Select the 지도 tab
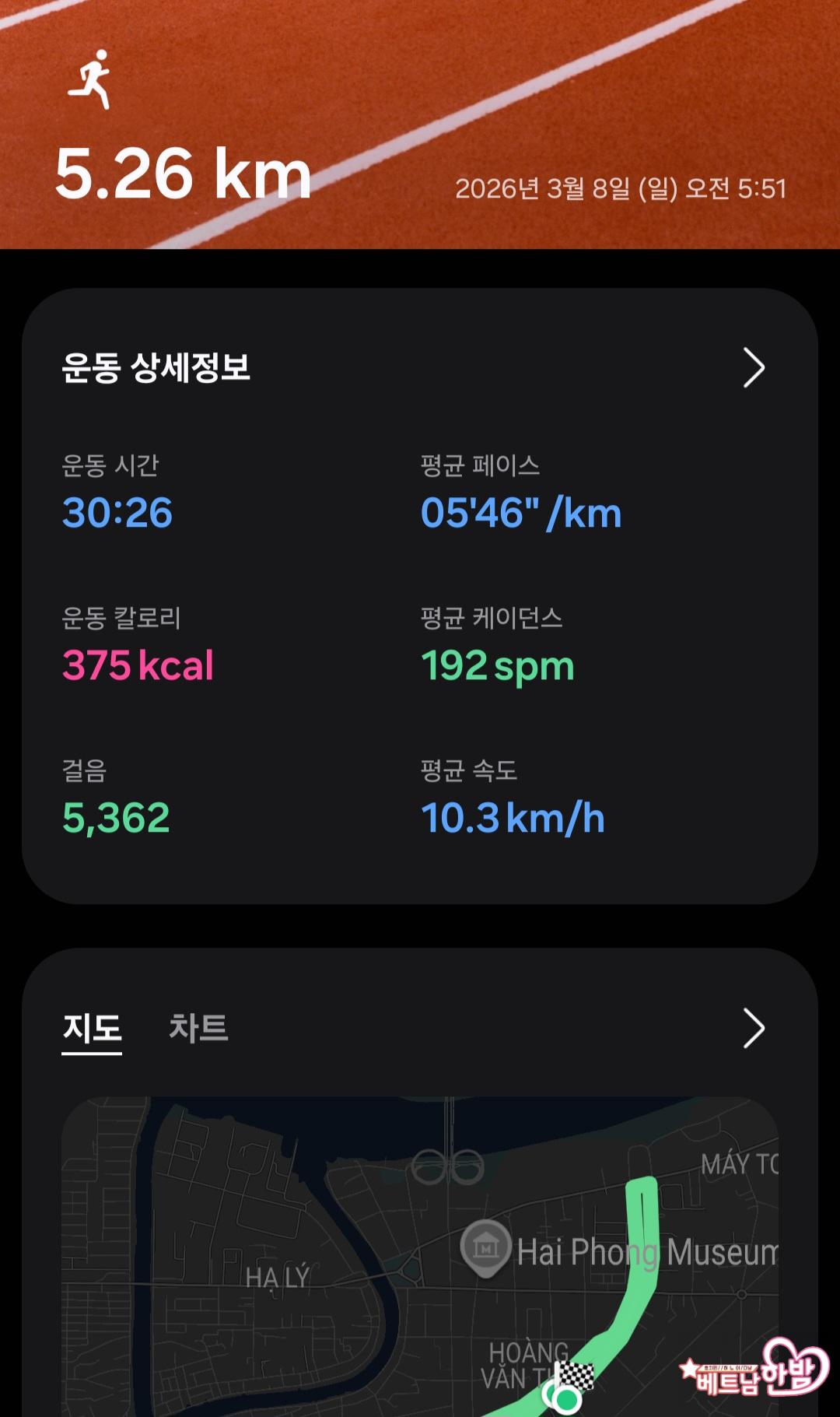The image size is (840, 1417). [x=92, y=1028]
